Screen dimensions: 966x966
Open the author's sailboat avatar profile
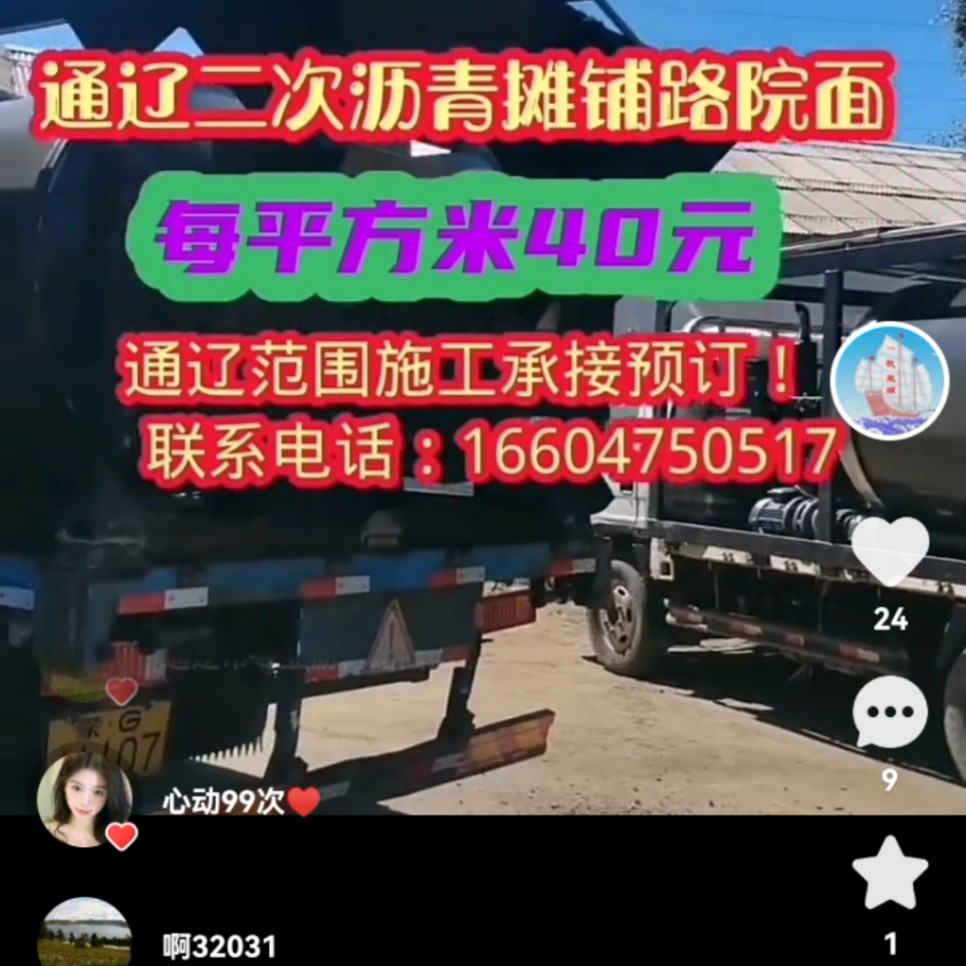889,381
